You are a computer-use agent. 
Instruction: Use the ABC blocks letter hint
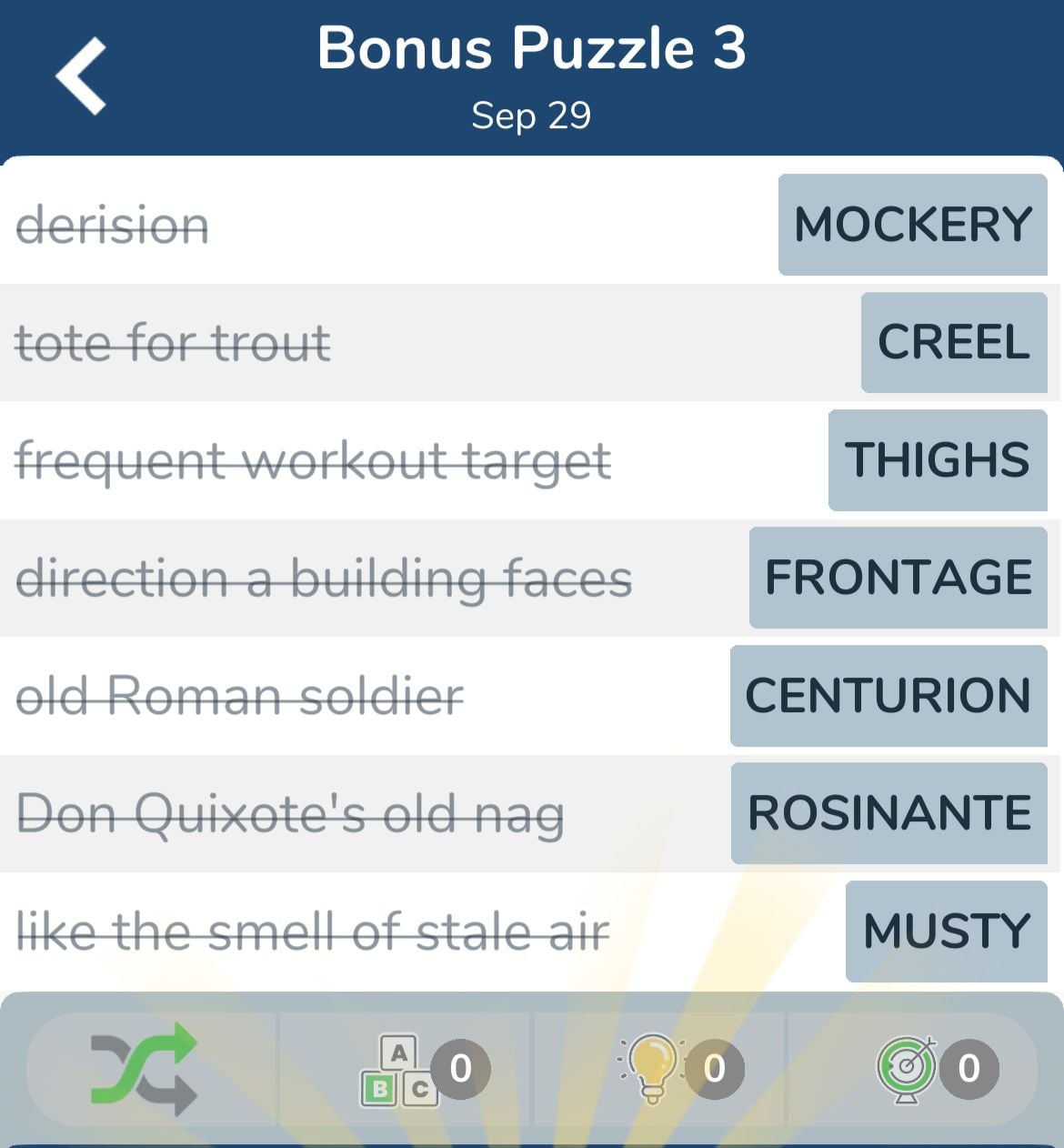(400, 1070)
